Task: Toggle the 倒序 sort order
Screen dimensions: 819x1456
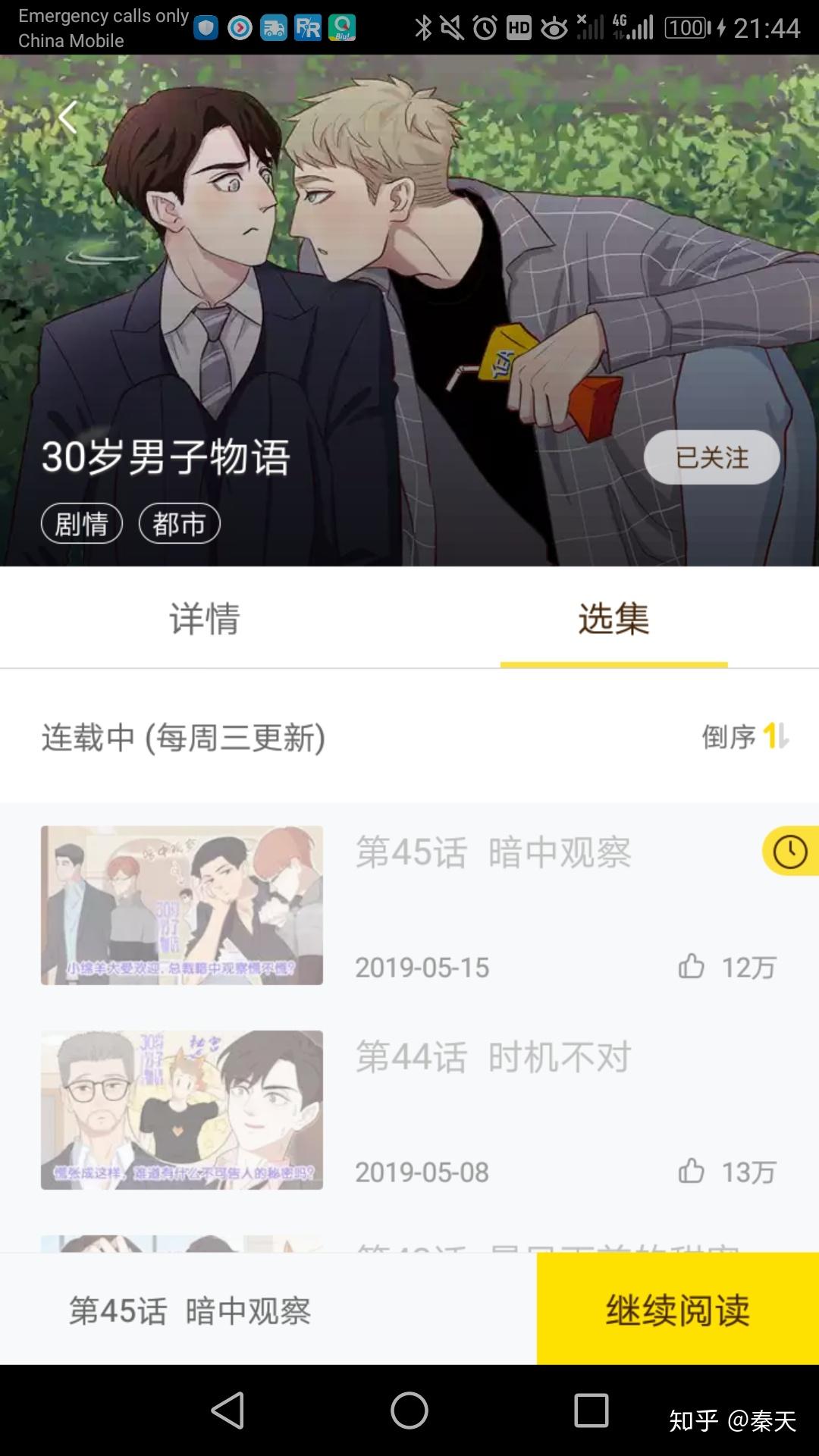Action: pos(745,736)
